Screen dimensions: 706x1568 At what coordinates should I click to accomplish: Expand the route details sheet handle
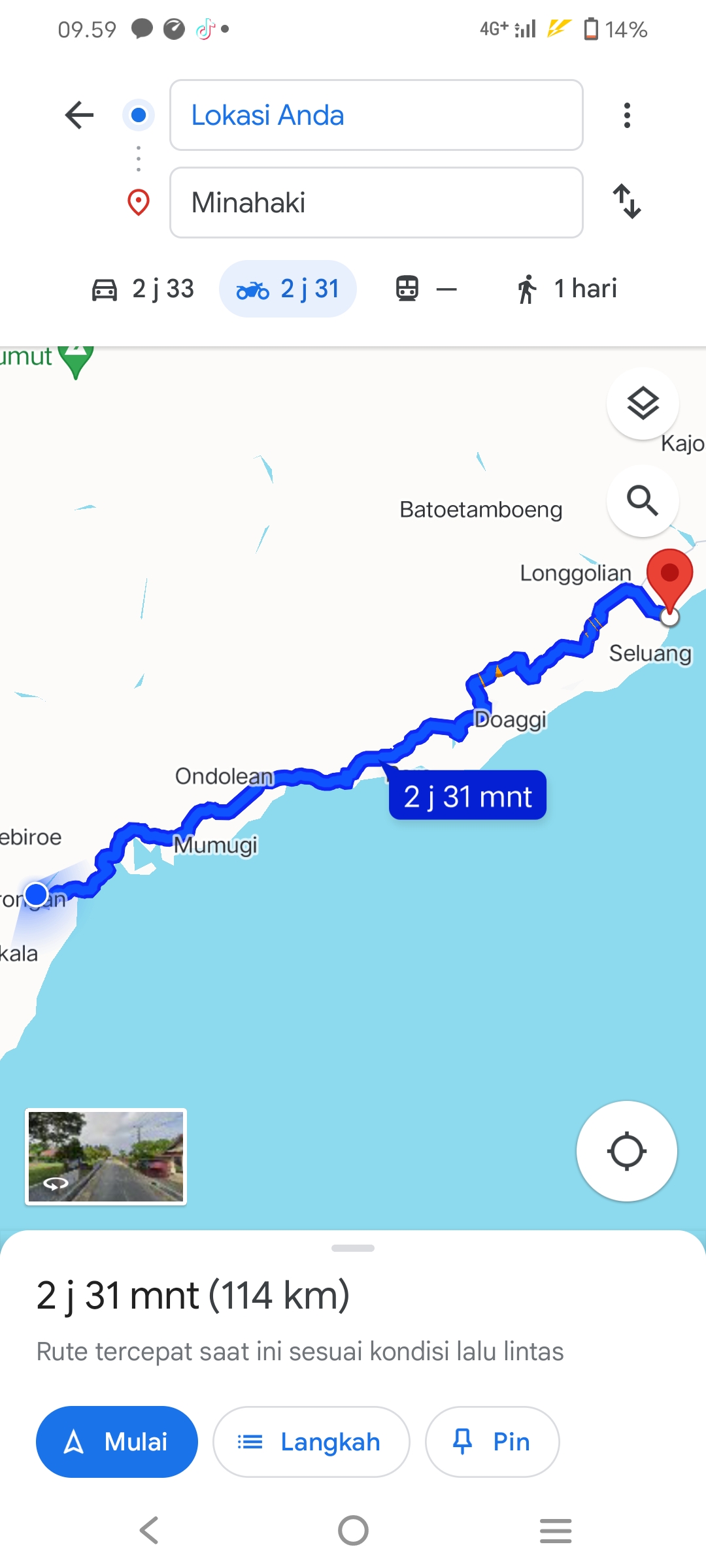pyautogui.click(x=353, y=1248)
